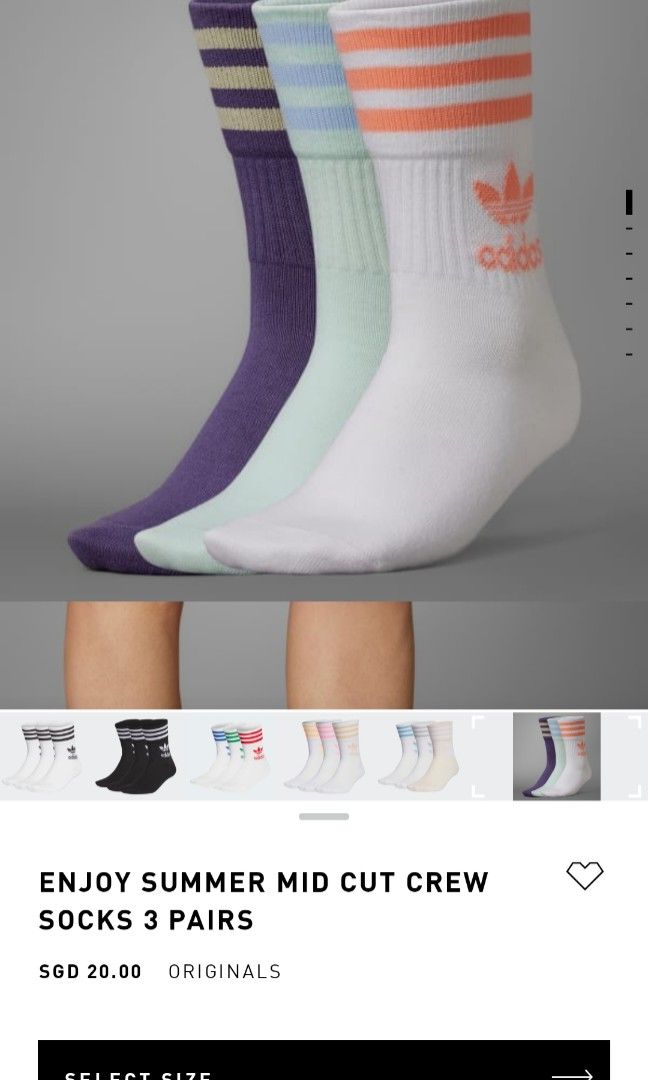Choose white socks with blue, green, red stripes

pyautogui.click(x=231, y=756)
